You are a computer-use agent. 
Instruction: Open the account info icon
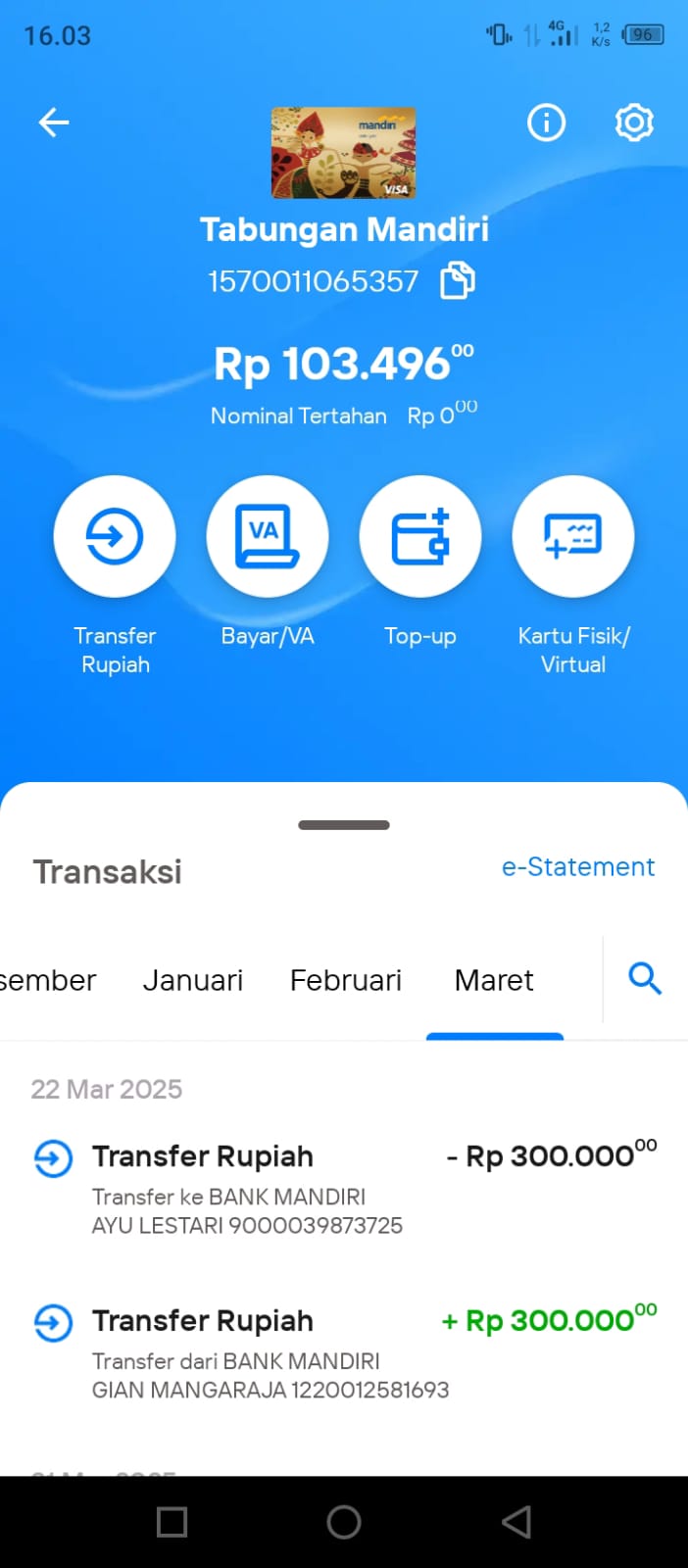(546, 122)
